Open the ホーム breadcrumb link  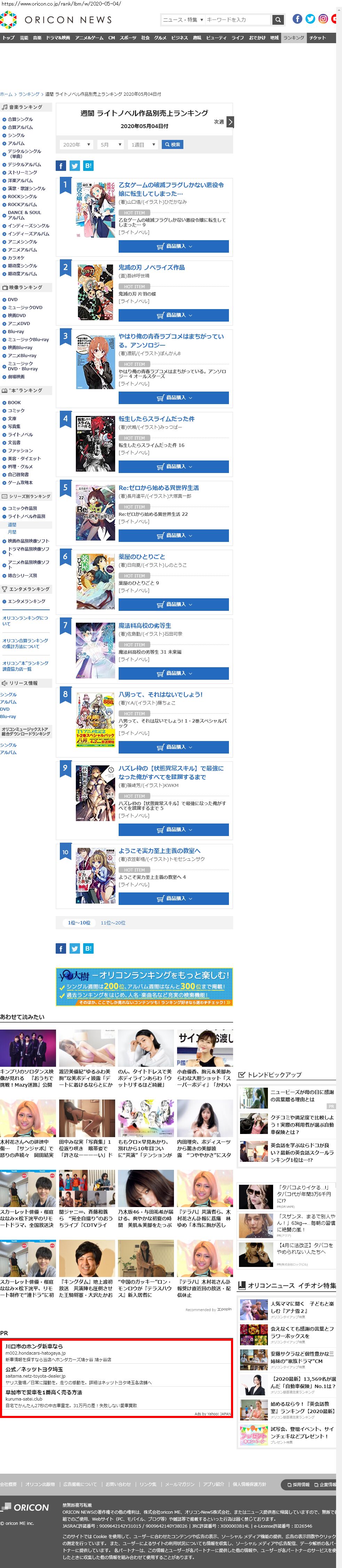pyautogui.click(x=6, y=94)
